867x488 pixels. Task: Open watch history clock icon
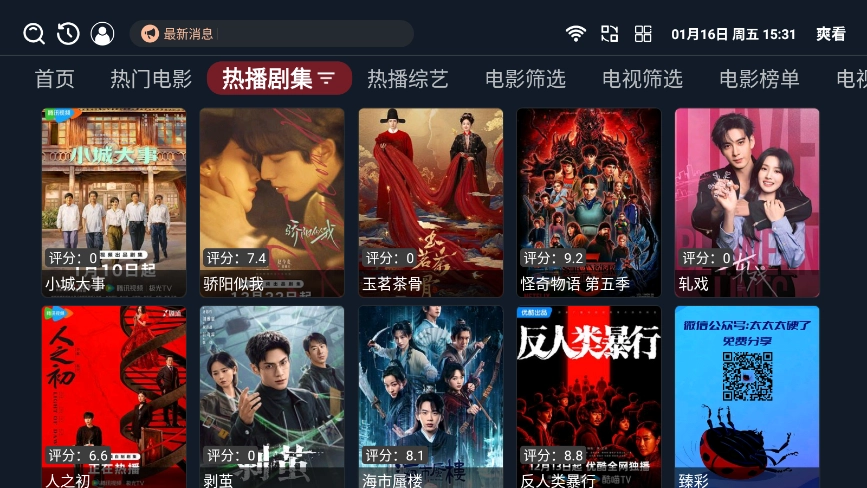[68, 34]
